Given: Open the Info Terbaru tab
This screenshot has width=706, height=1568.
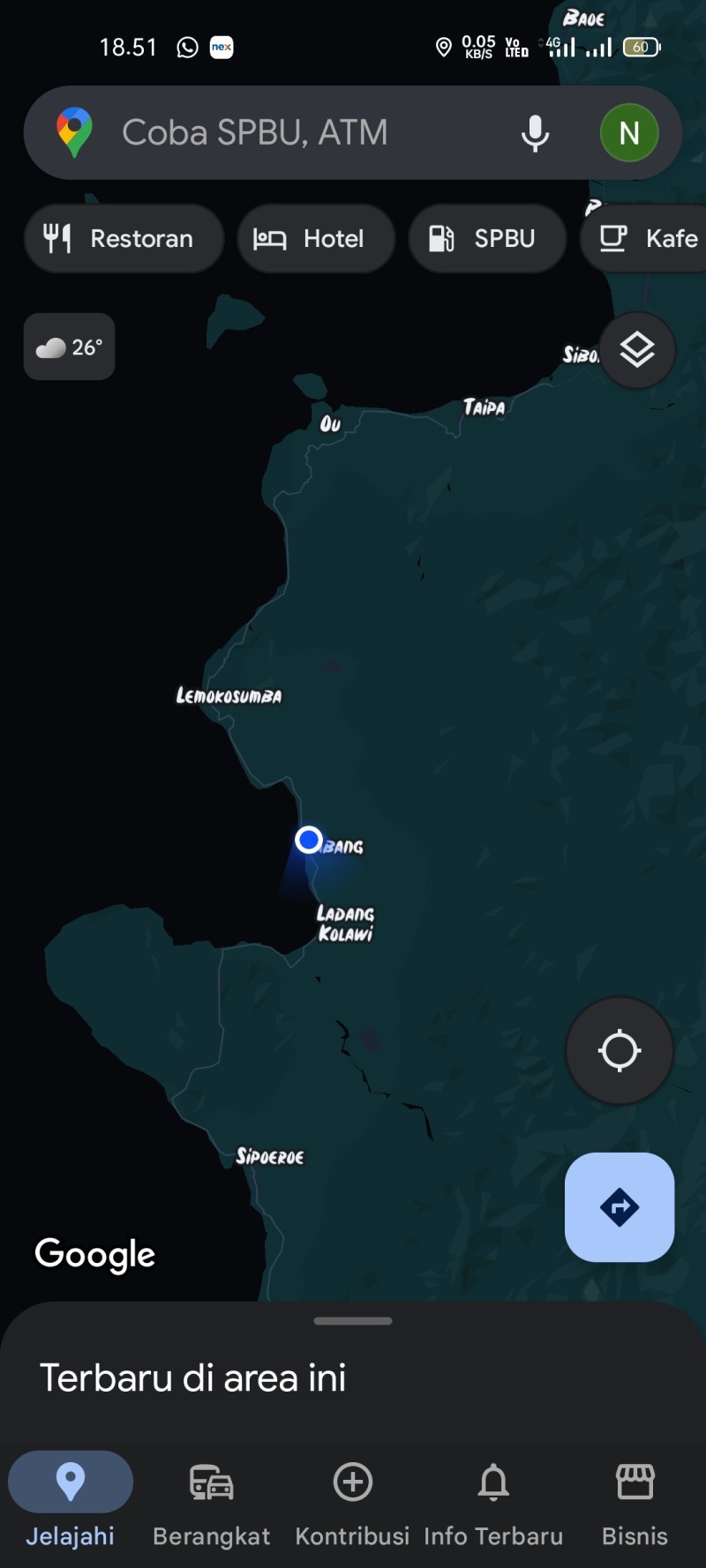Looking at the screenshot, I should (x=493, y=1501).
